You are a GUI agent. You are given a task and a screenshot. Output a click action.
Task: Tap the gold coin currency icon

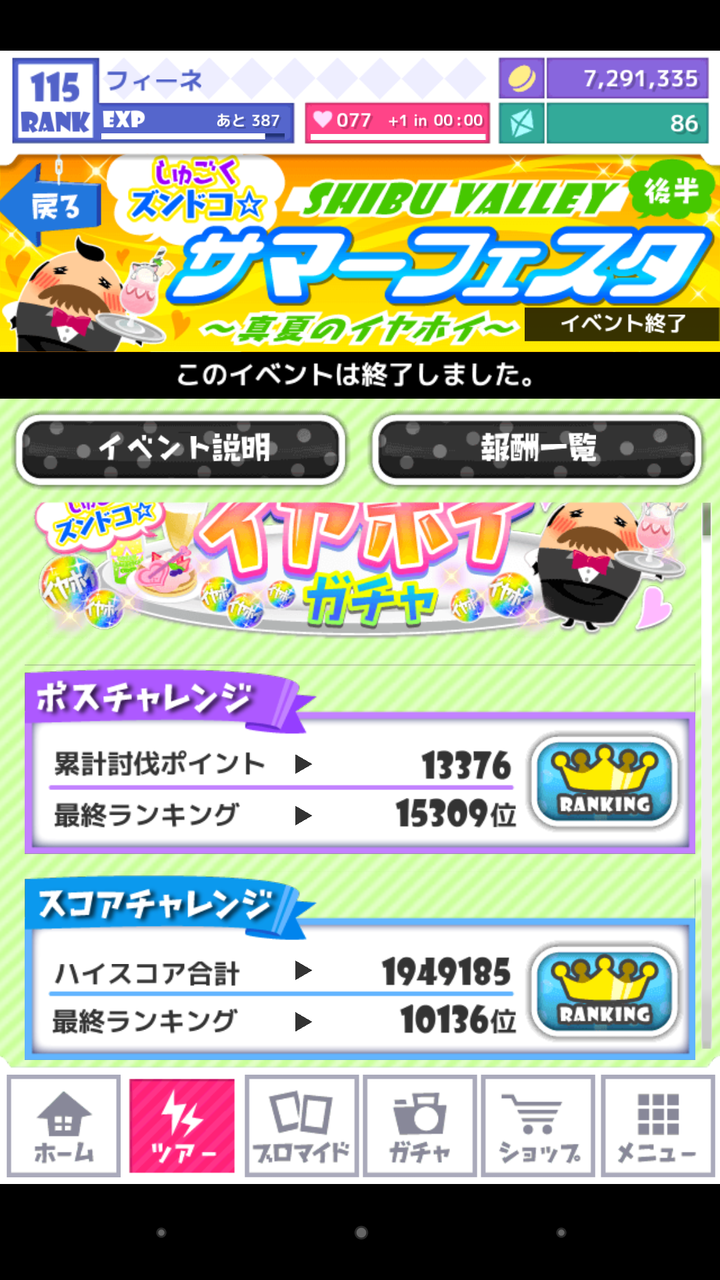point(524,76)
